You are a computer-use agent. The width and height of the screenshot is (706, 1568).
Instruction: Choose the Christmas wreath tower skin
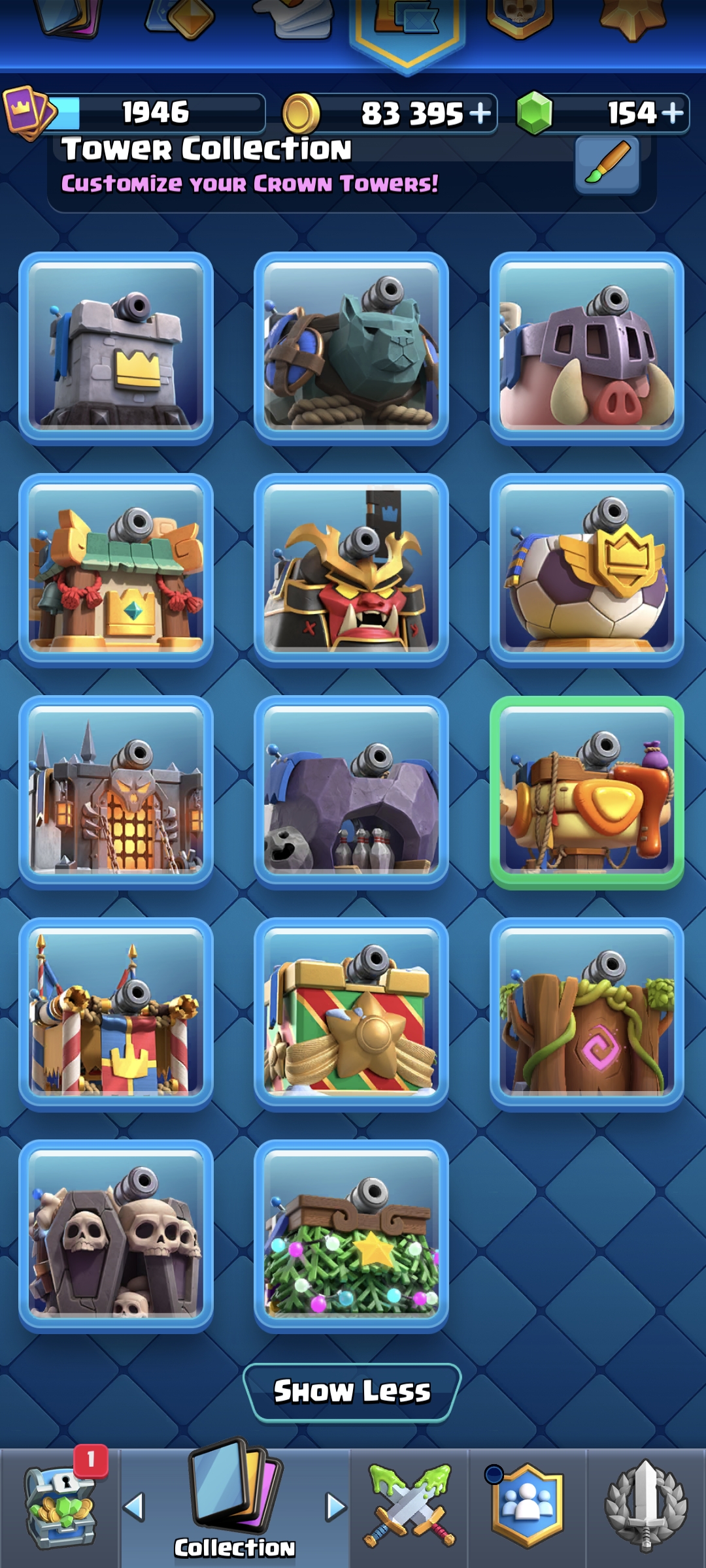pyautogui.click(x=351, y=1236)
